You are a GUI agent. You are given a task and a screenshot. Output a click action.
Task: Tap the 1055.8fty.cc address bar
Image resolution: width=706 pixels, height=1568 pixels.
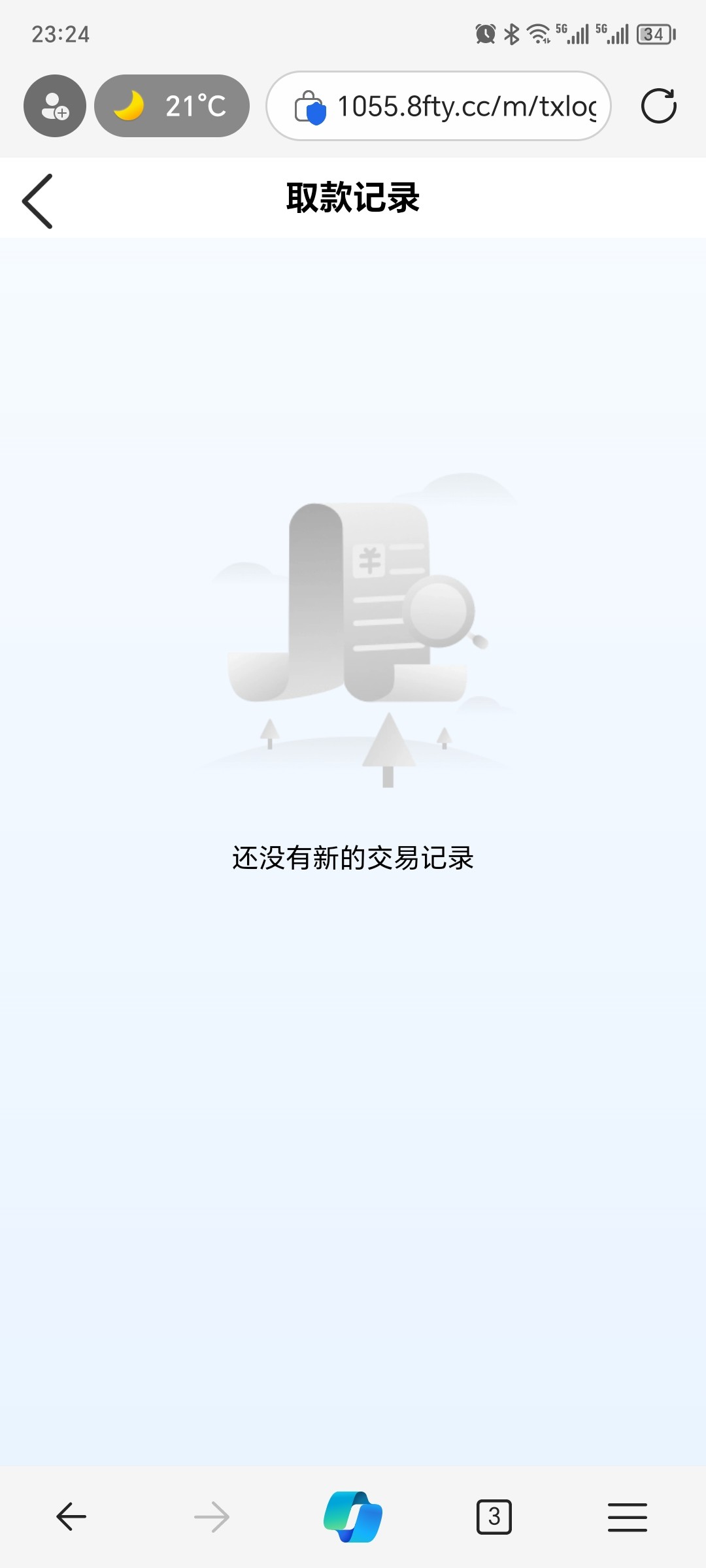click(451, 106)
